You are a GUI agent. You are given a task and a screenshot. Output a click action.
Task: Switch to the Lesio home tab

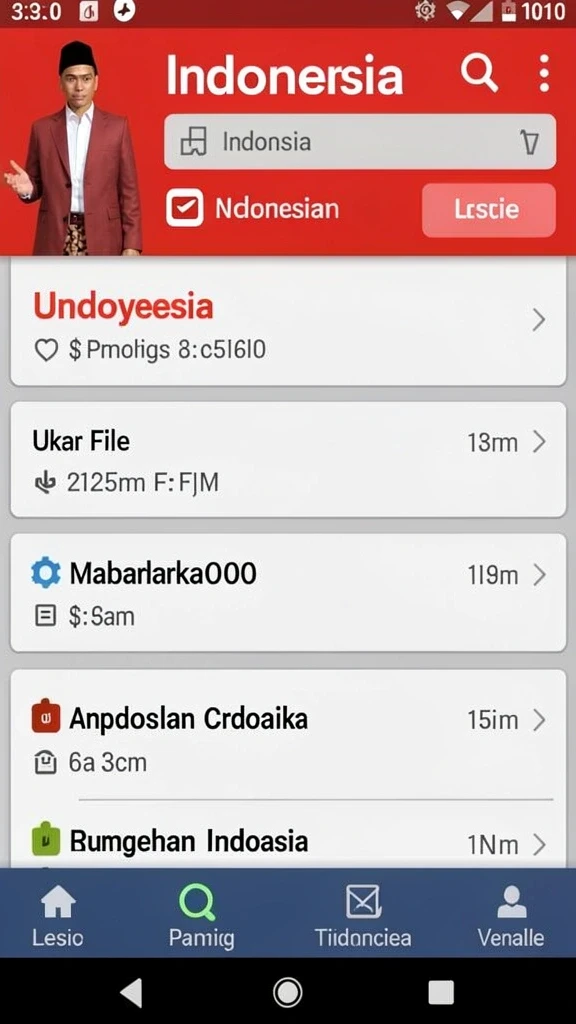point(58,916)
